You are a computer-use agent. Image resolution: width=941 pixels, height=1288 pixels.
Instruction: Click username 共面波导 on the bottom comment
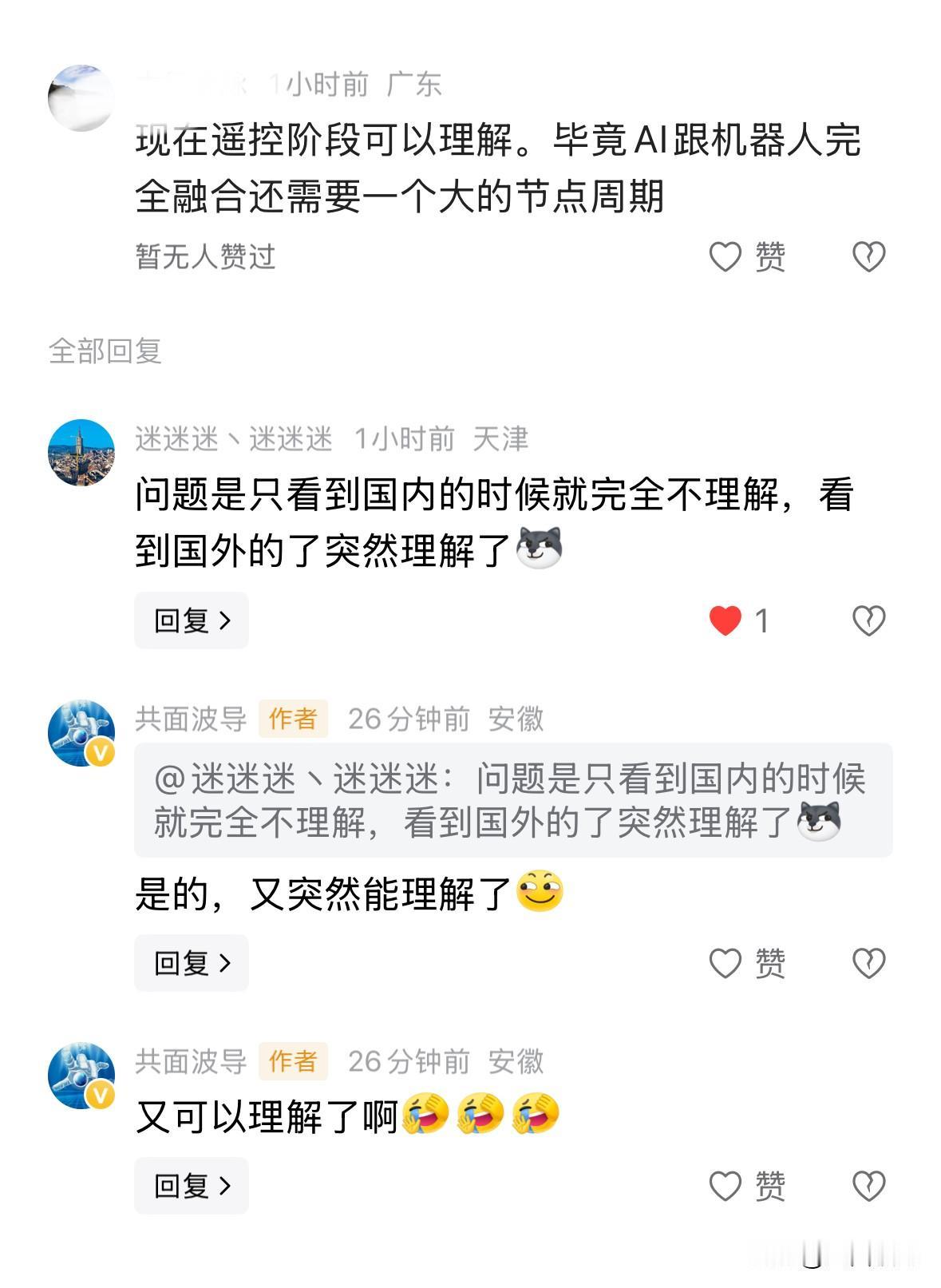pos(193,1062)
